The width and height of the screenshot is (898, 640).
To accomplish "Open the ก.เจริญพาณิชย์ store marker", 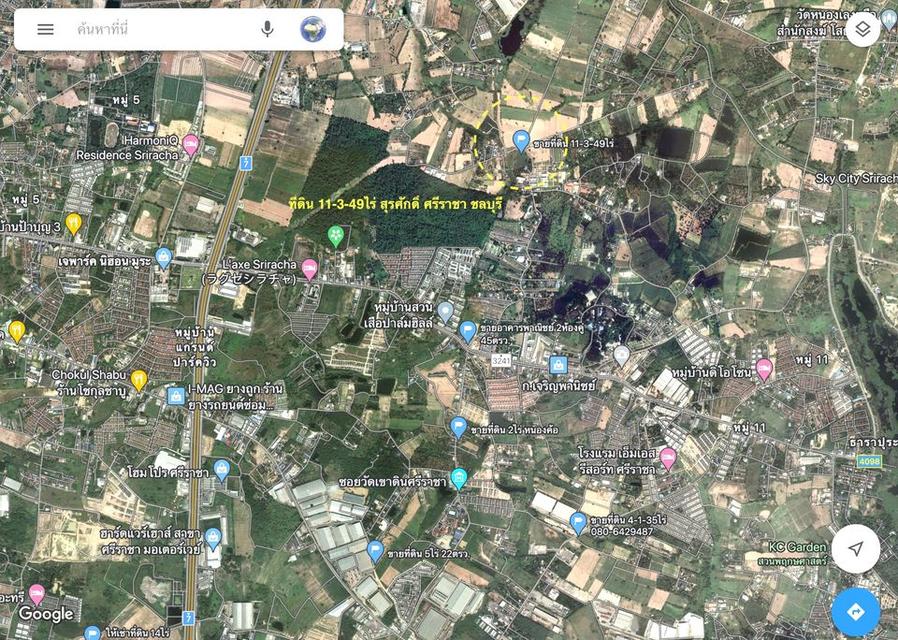I will (x=559, y=366).
